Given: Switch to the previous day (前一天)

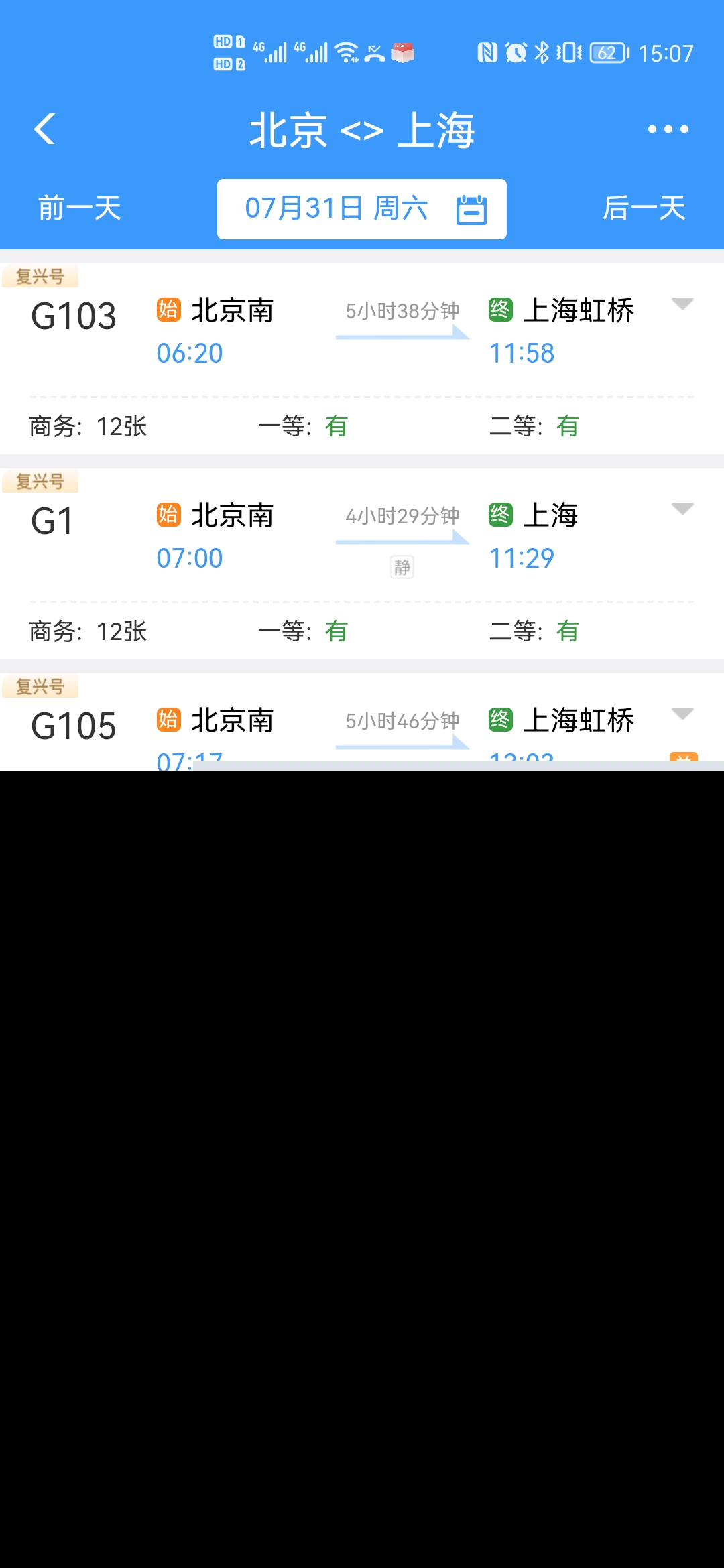Looking at the screenshot, I should coord(79,208).
